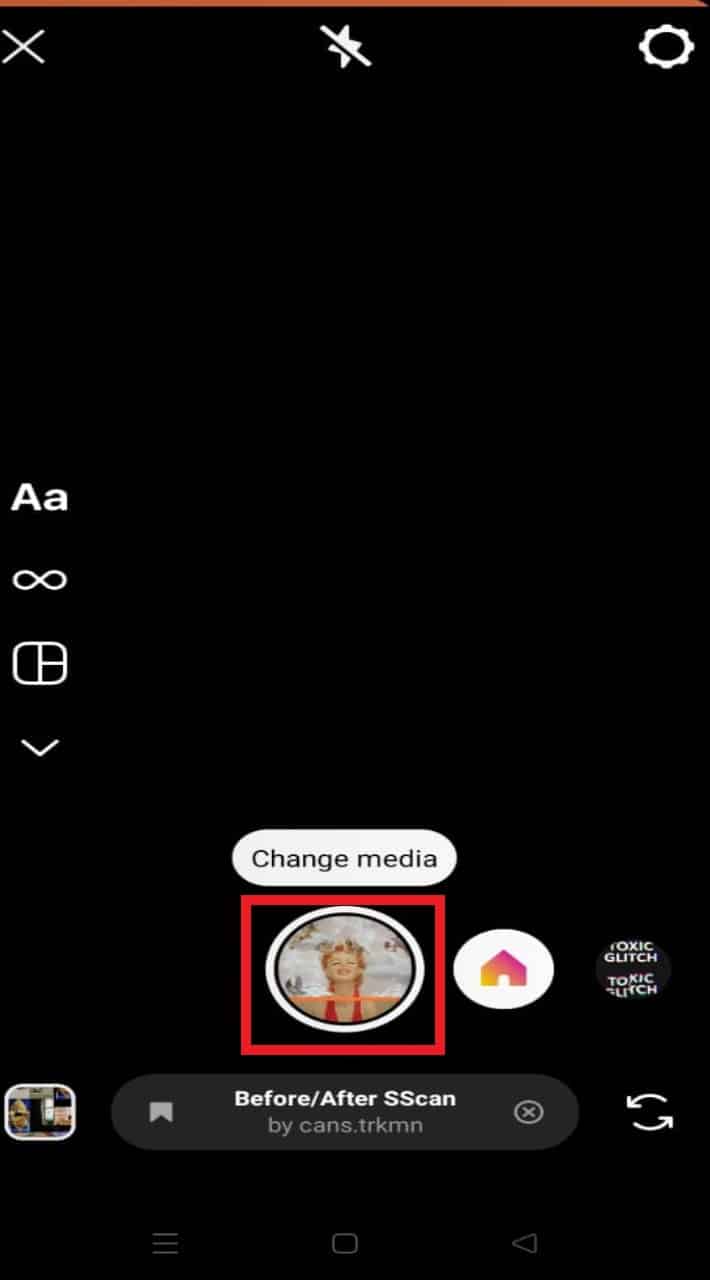The height and width of the screenshot is (1280, 710).
Task: Select the Toxic Glitch effect
Action: pos(632,968)
